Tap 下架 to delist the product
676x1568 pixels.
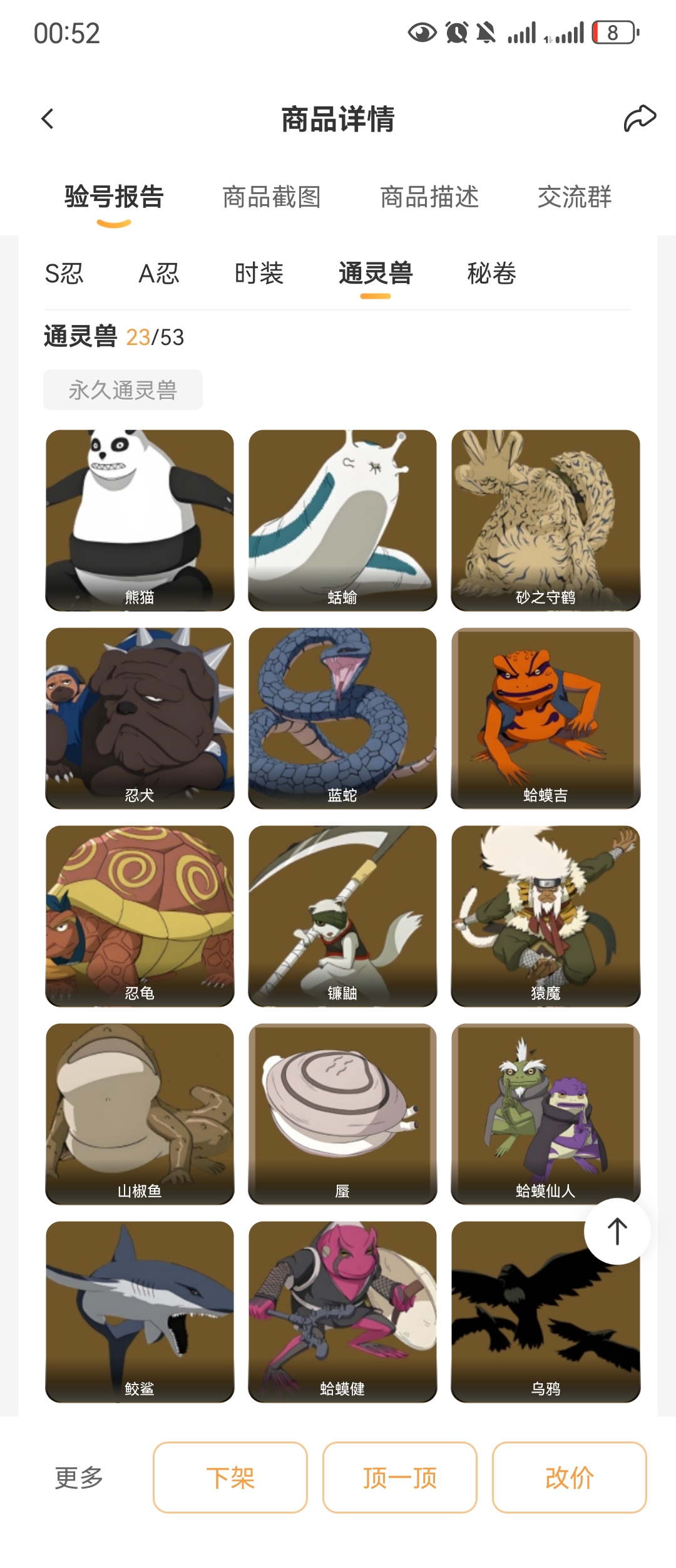[x=230, y=1478]
